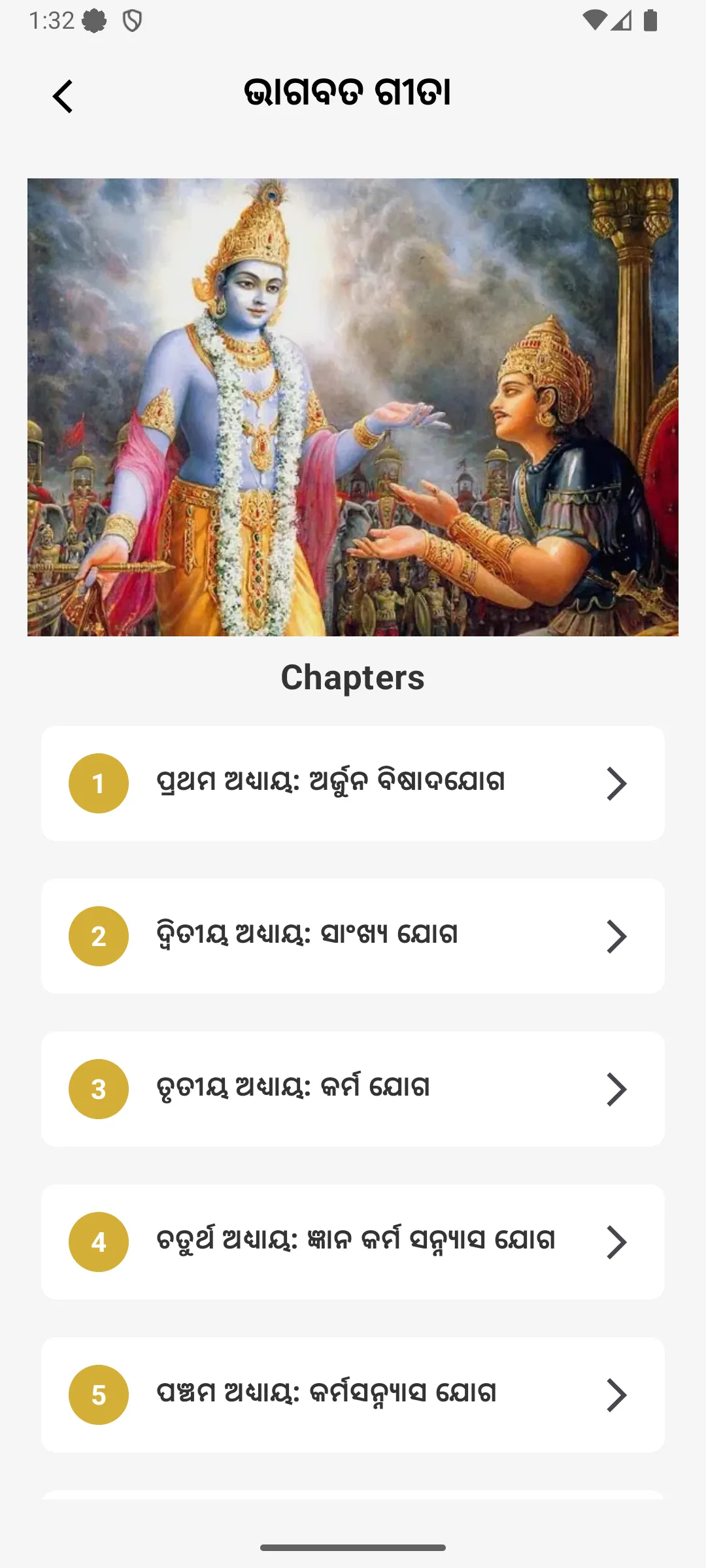The width and height of the screenshot is (706, 1568).
Task: Tap the navigation gesture bar at bottom
Action: [353, 1548]
